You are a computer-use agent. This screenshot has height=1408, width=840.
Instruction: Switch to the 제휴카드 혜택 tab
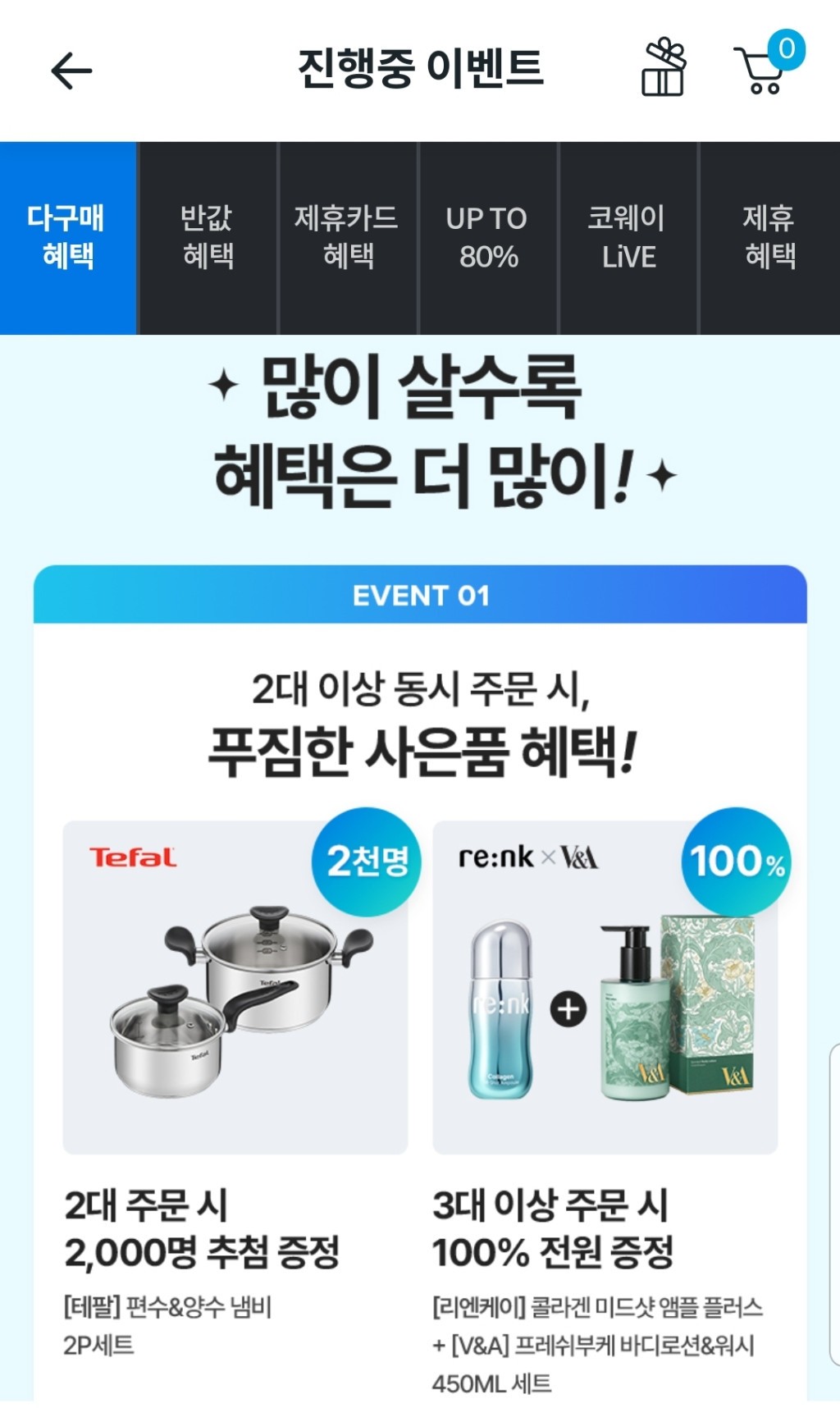click(348, 237)
